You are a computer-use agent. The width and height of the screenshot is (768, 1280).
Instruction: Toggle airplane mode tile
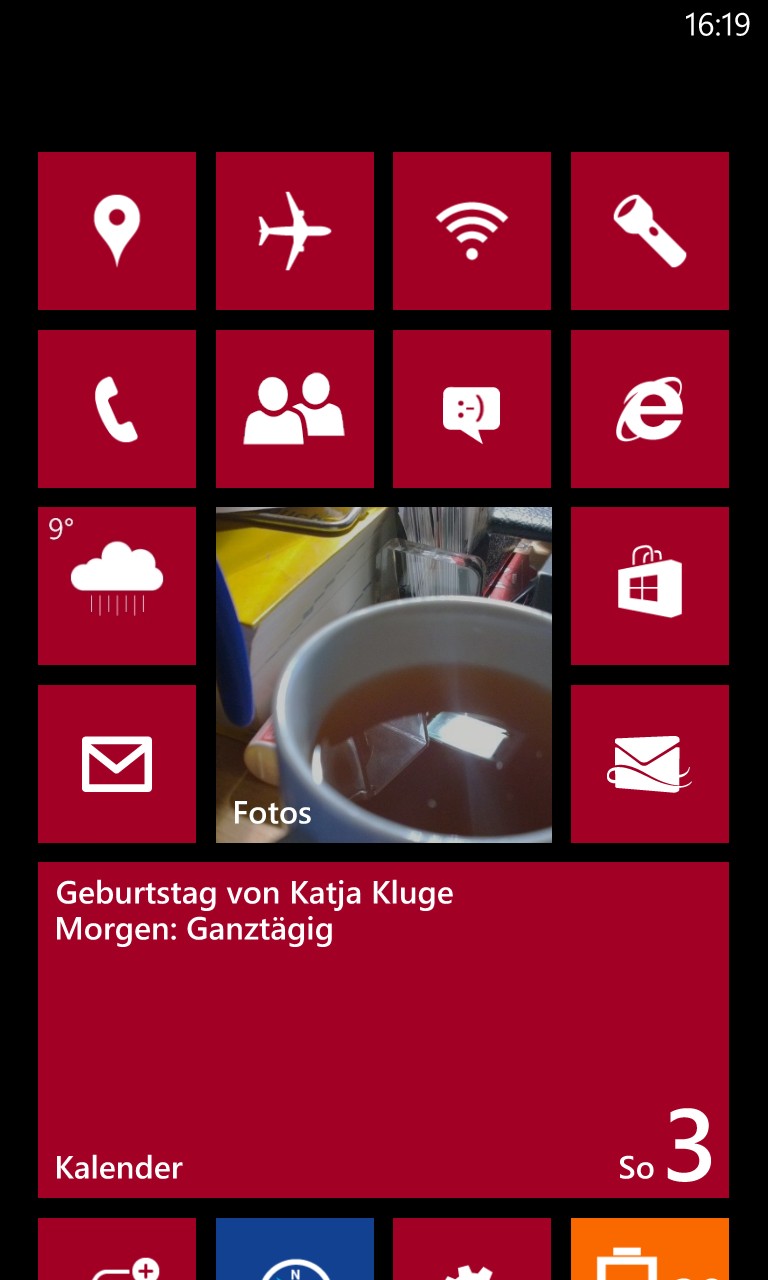coord(295,231)
